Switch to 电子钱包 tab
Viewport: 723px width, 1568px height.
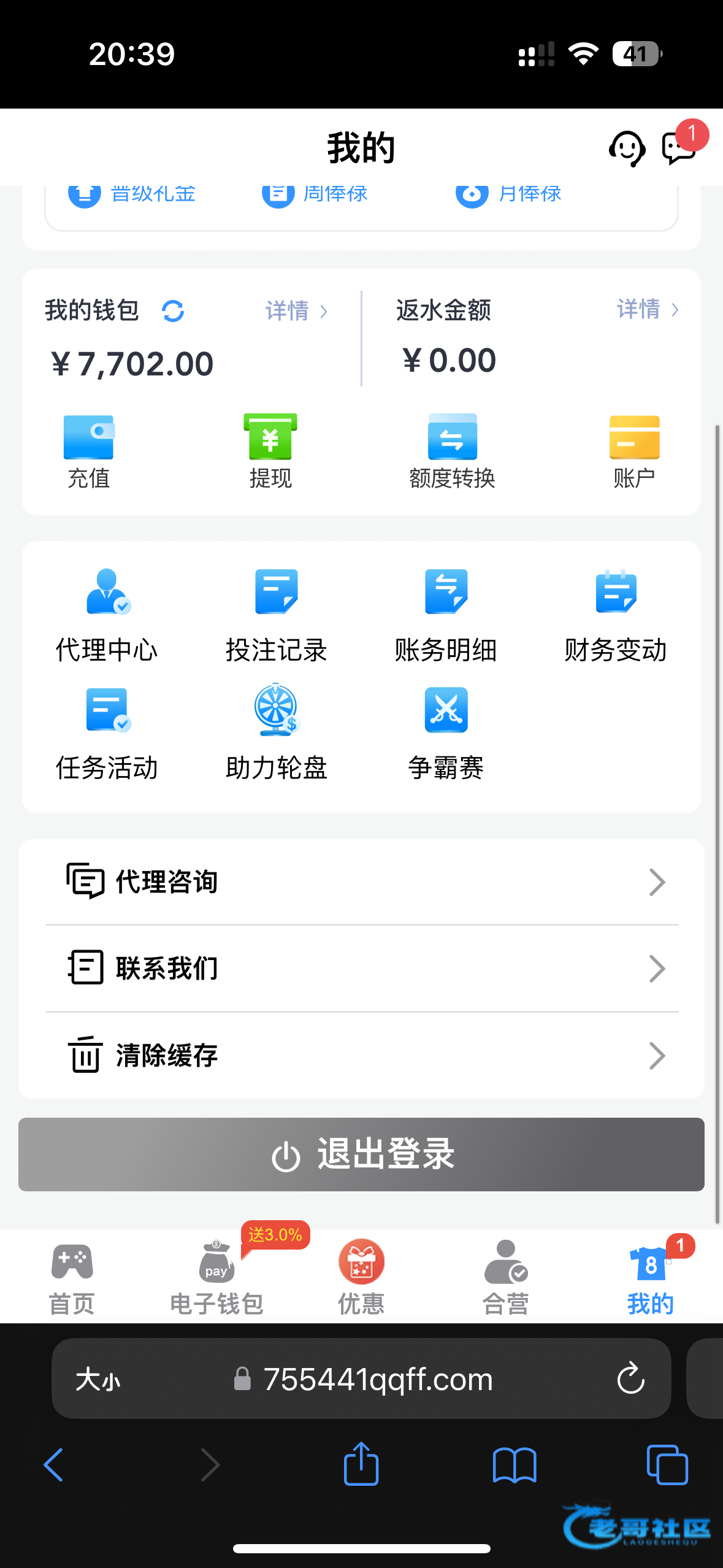tap(216, 1277)
